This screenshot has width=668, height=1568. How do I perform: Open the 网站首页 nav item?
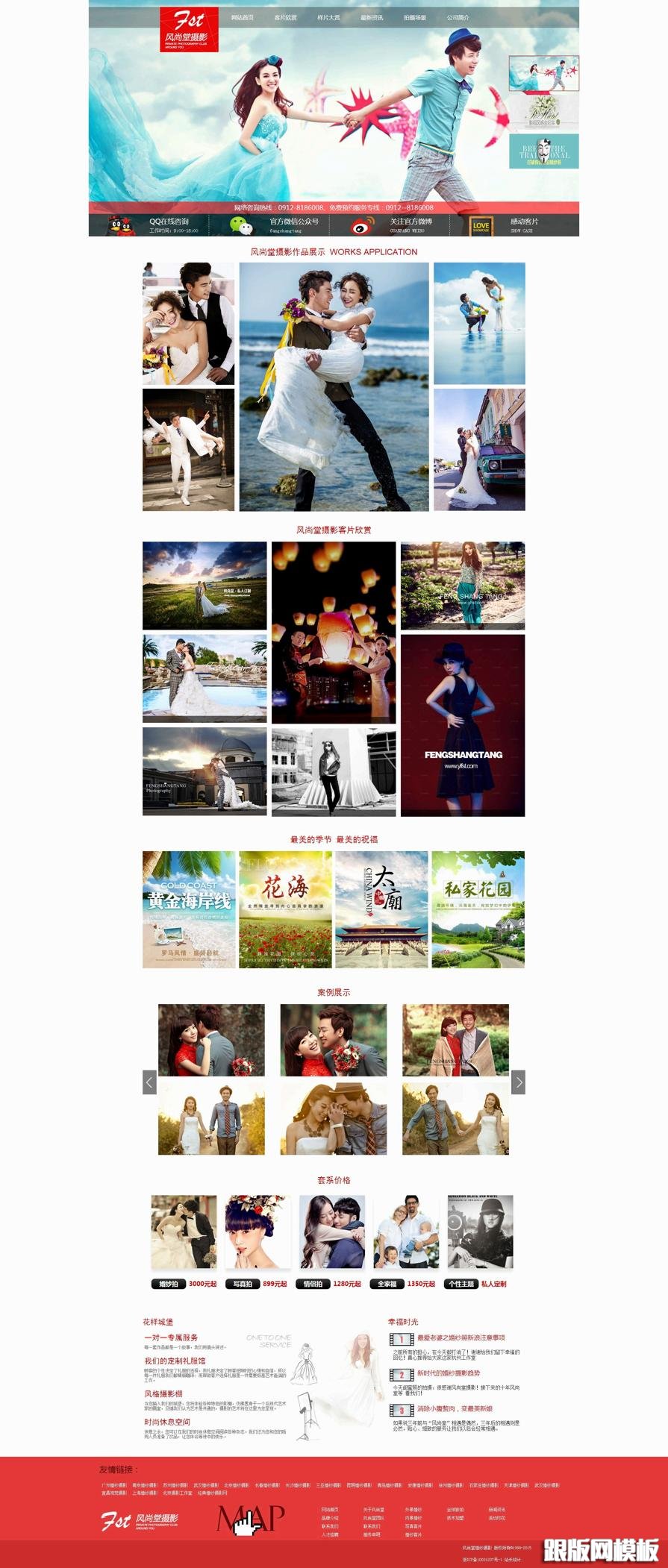point(242,17)
